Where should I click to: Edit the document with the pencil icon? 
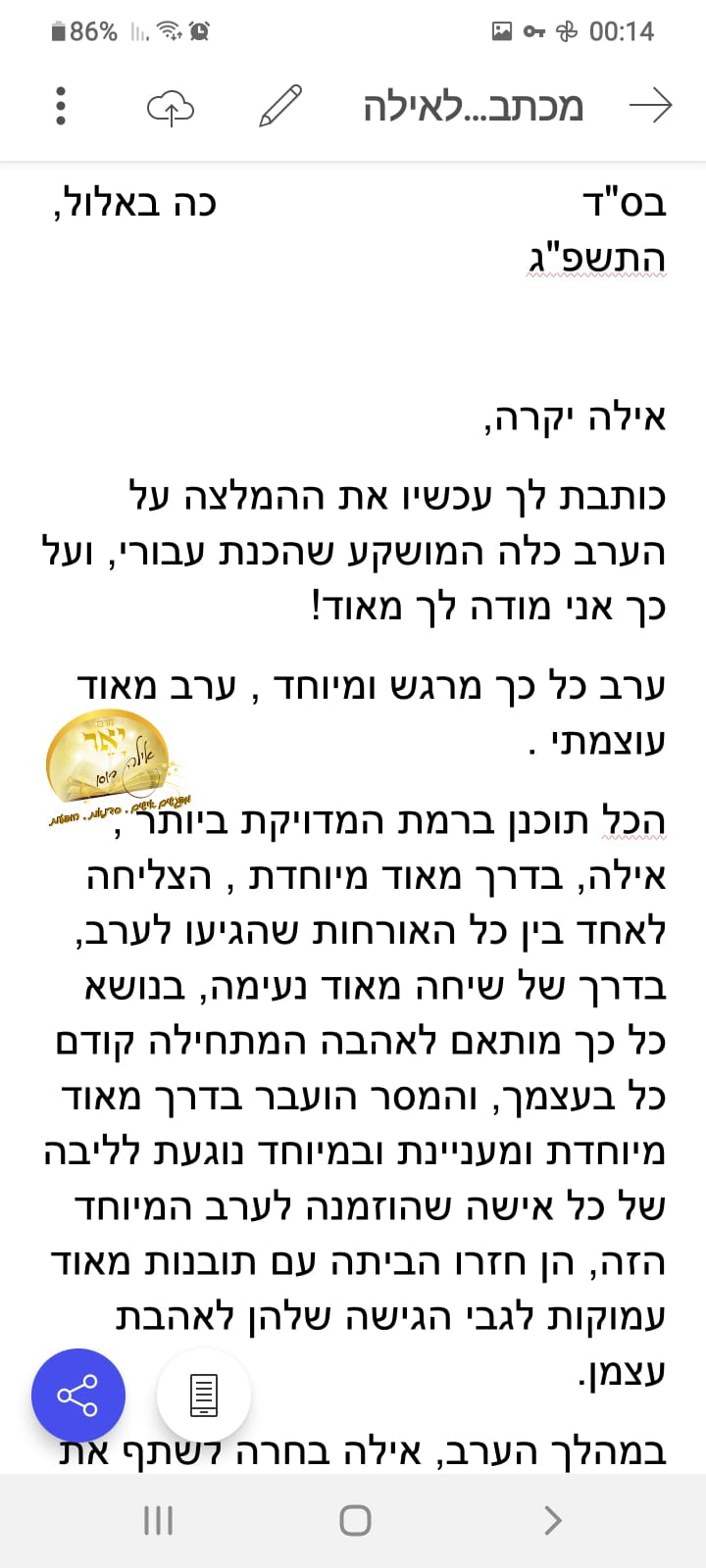tap(280, 106)
